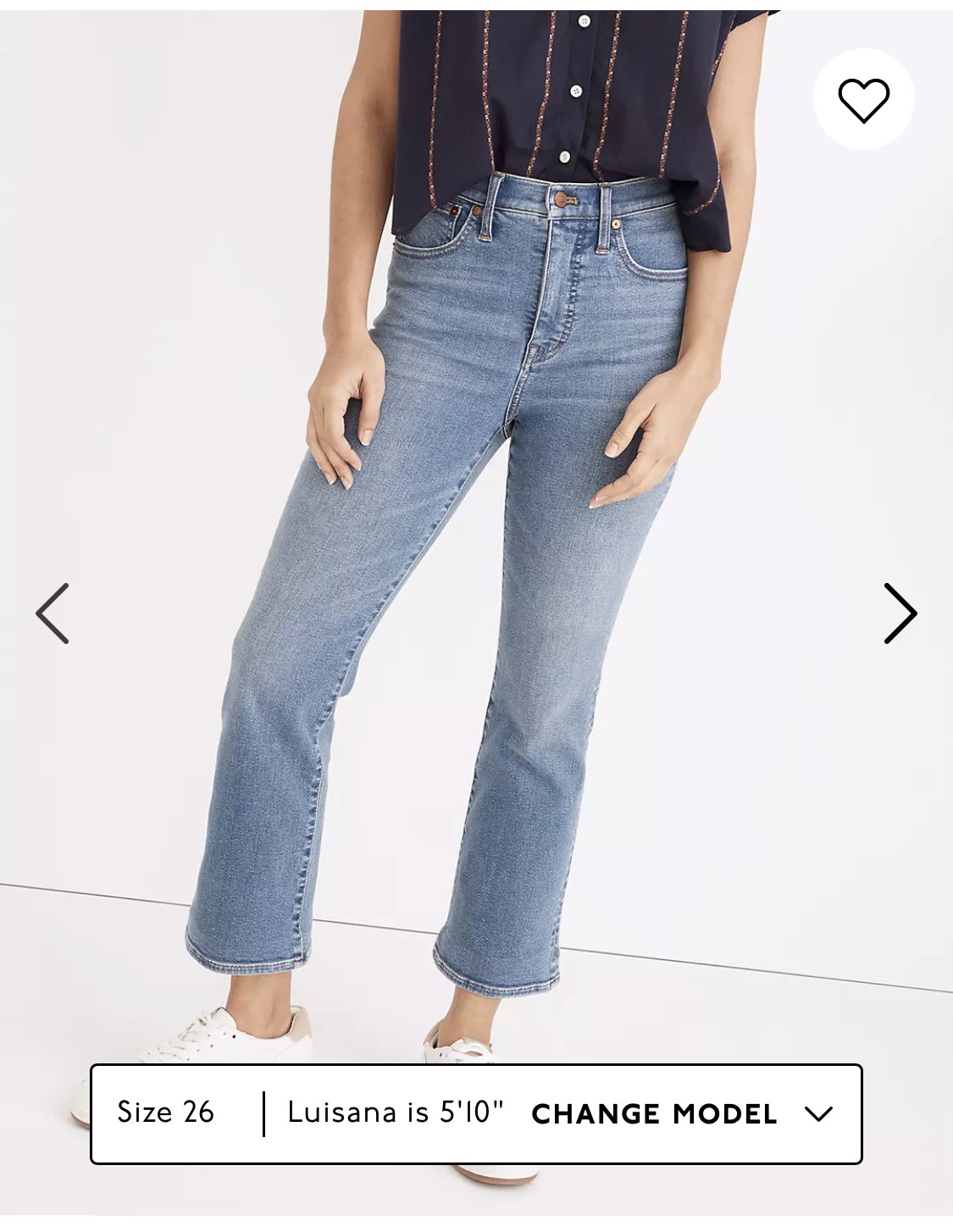Open the Change Model dropdown

pyautogui.click(x=682, y=1113)
